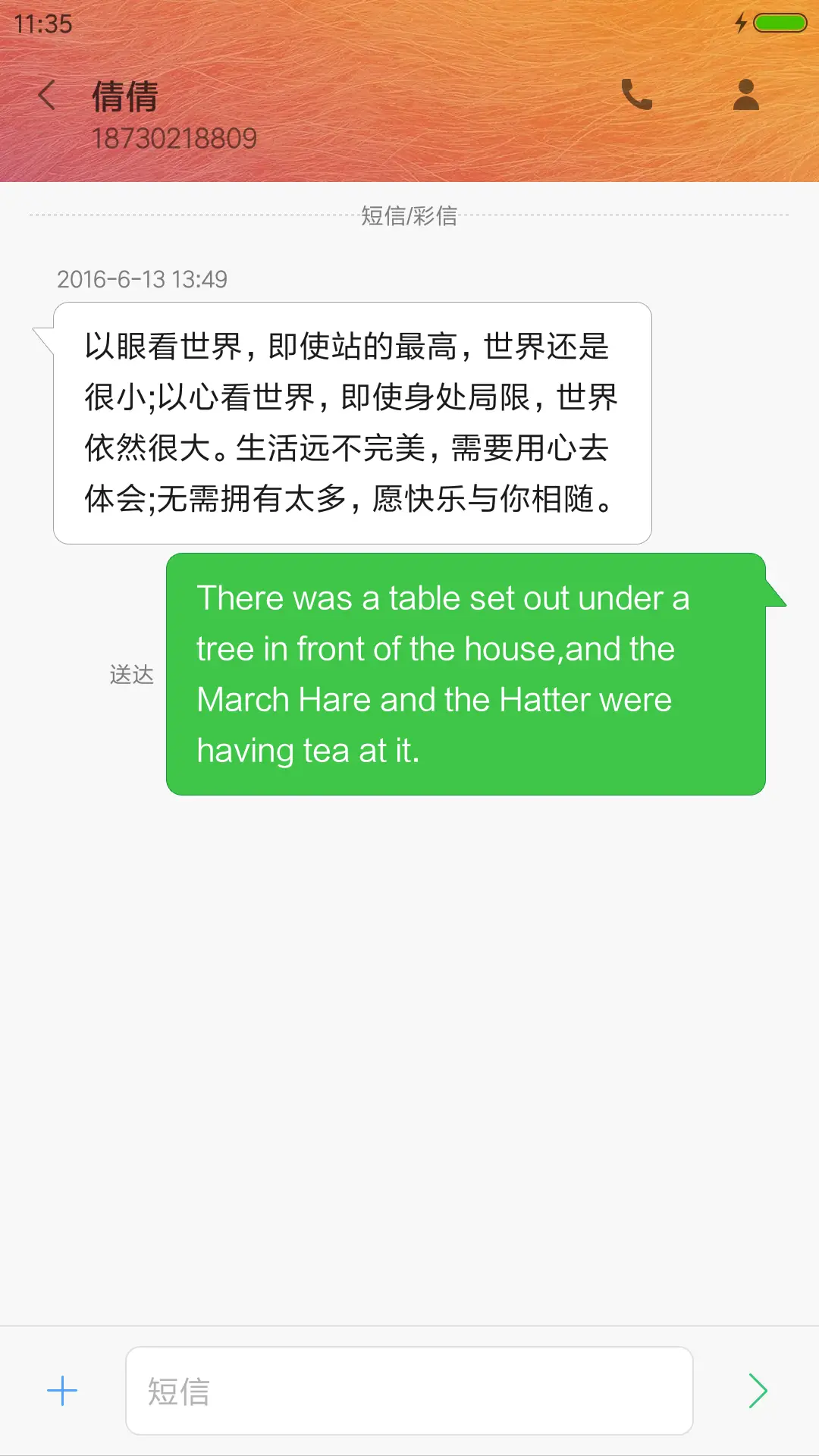Image resolution: width=819 pixels, height=1456 pixels.
Task: Tap the timestamp 2016-6-13 13:49
Action: click(x=143, y=279)
